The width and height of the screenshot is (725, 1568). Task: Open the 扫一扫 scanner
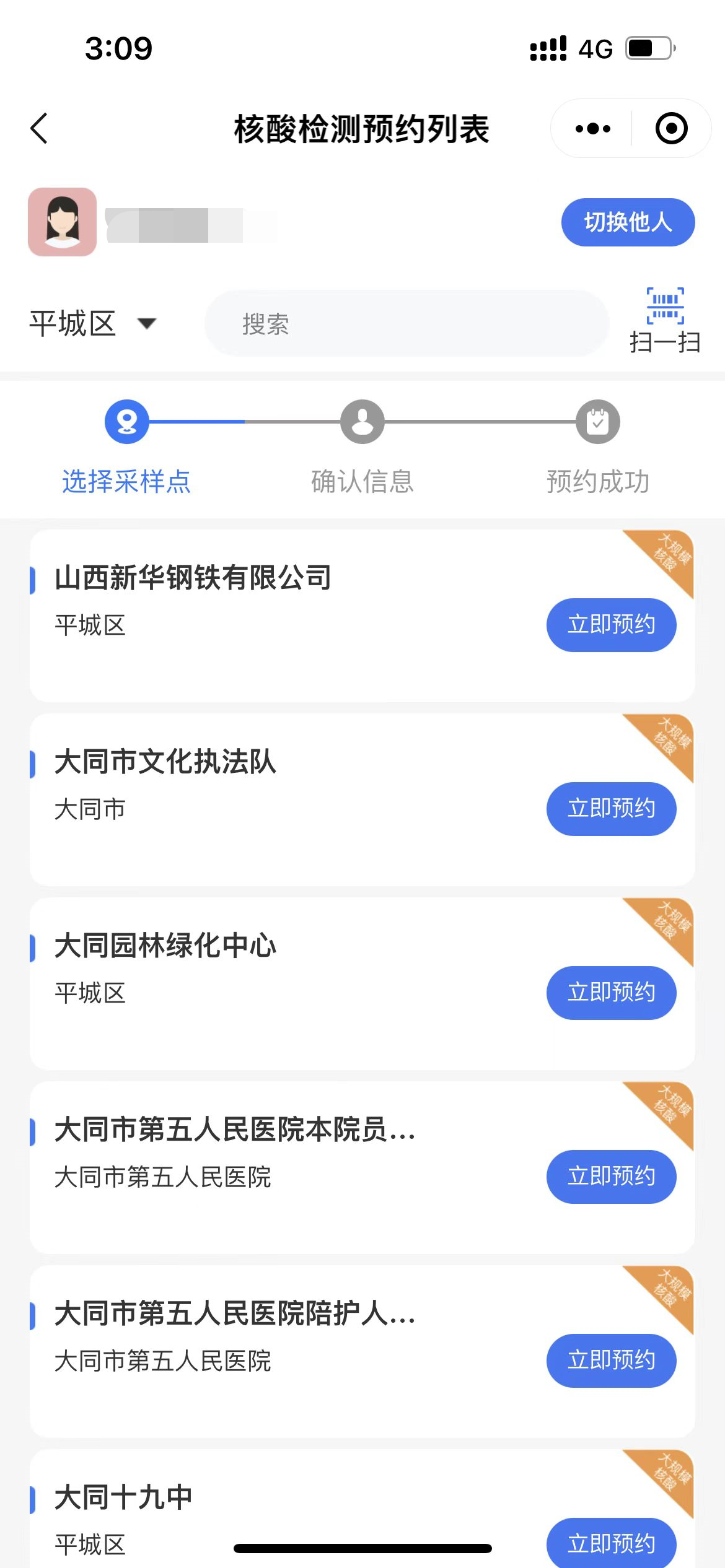pos(665,321)
